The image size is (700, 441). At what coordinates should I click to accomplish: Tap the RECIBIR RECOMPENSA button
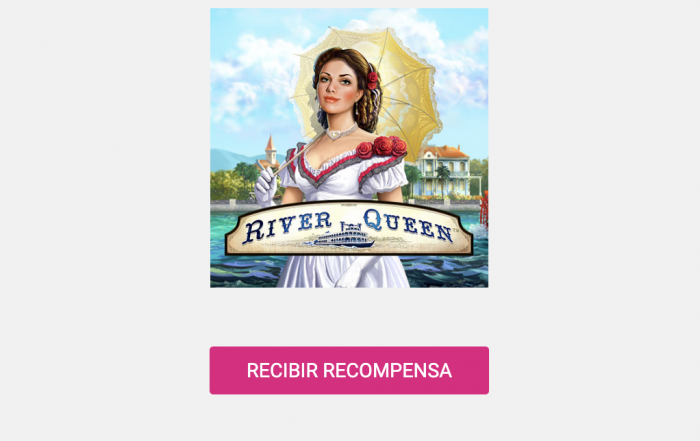point(349,370)
